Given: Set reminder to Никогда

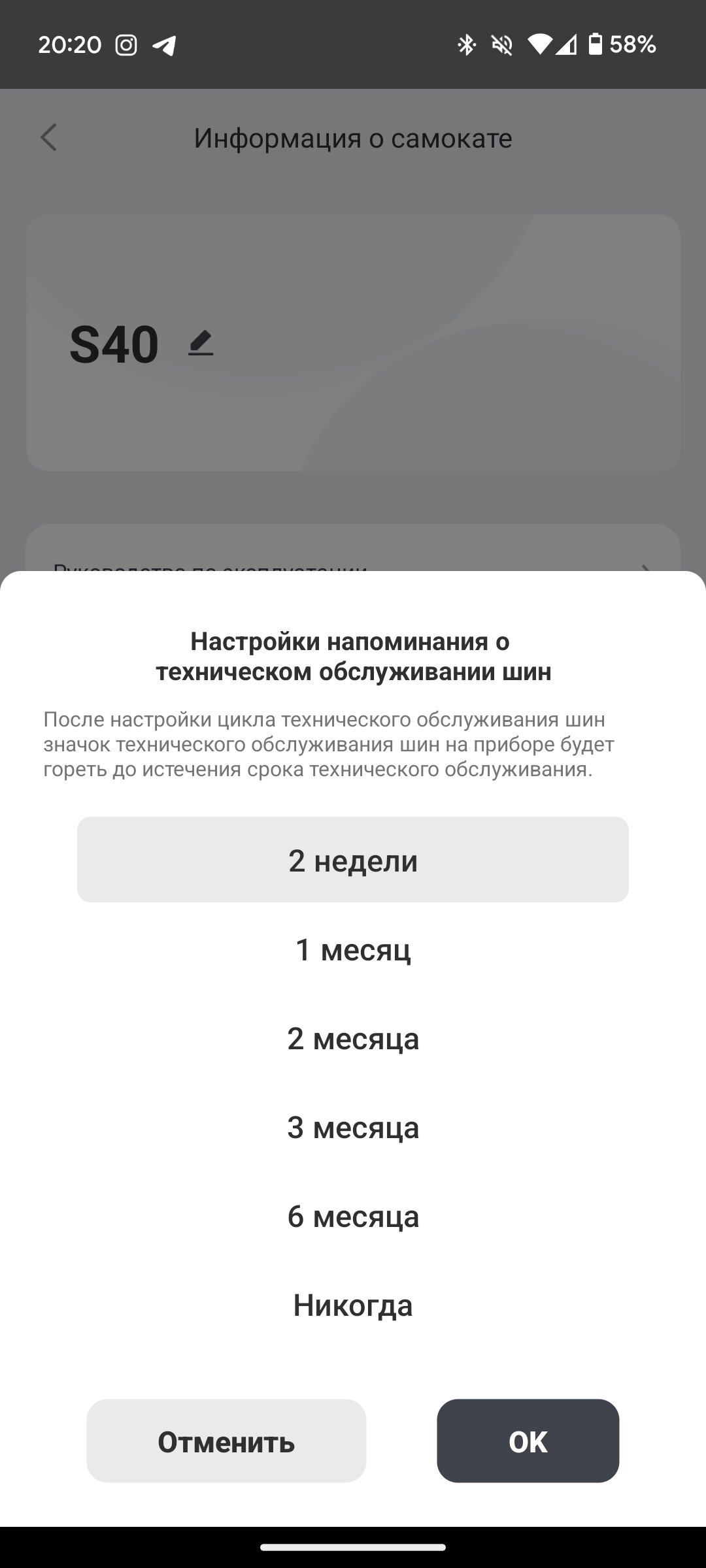Looking at the screenshot, I should coord(353,1305).
